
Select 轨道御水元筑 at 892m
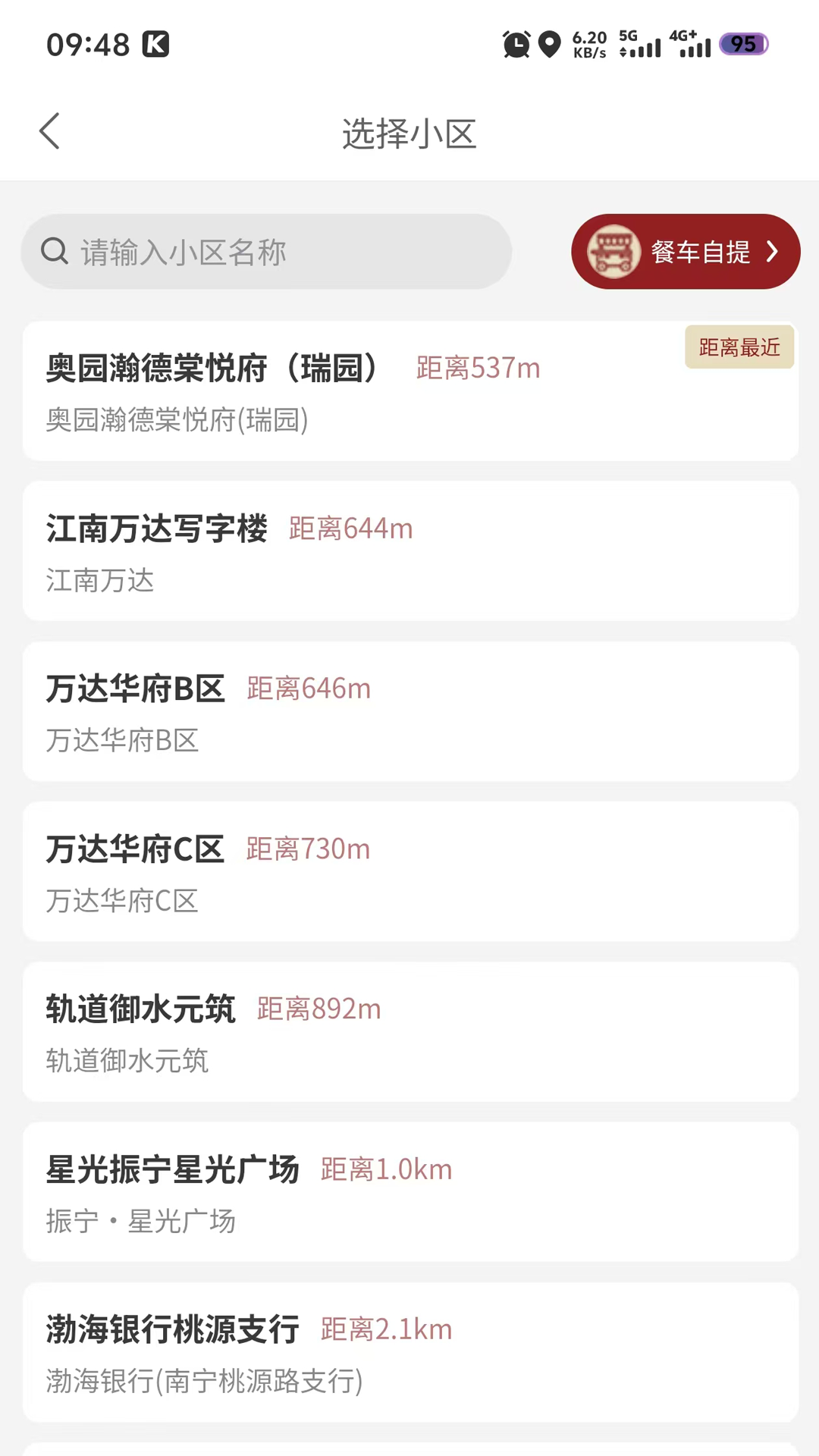(409, 1031)
